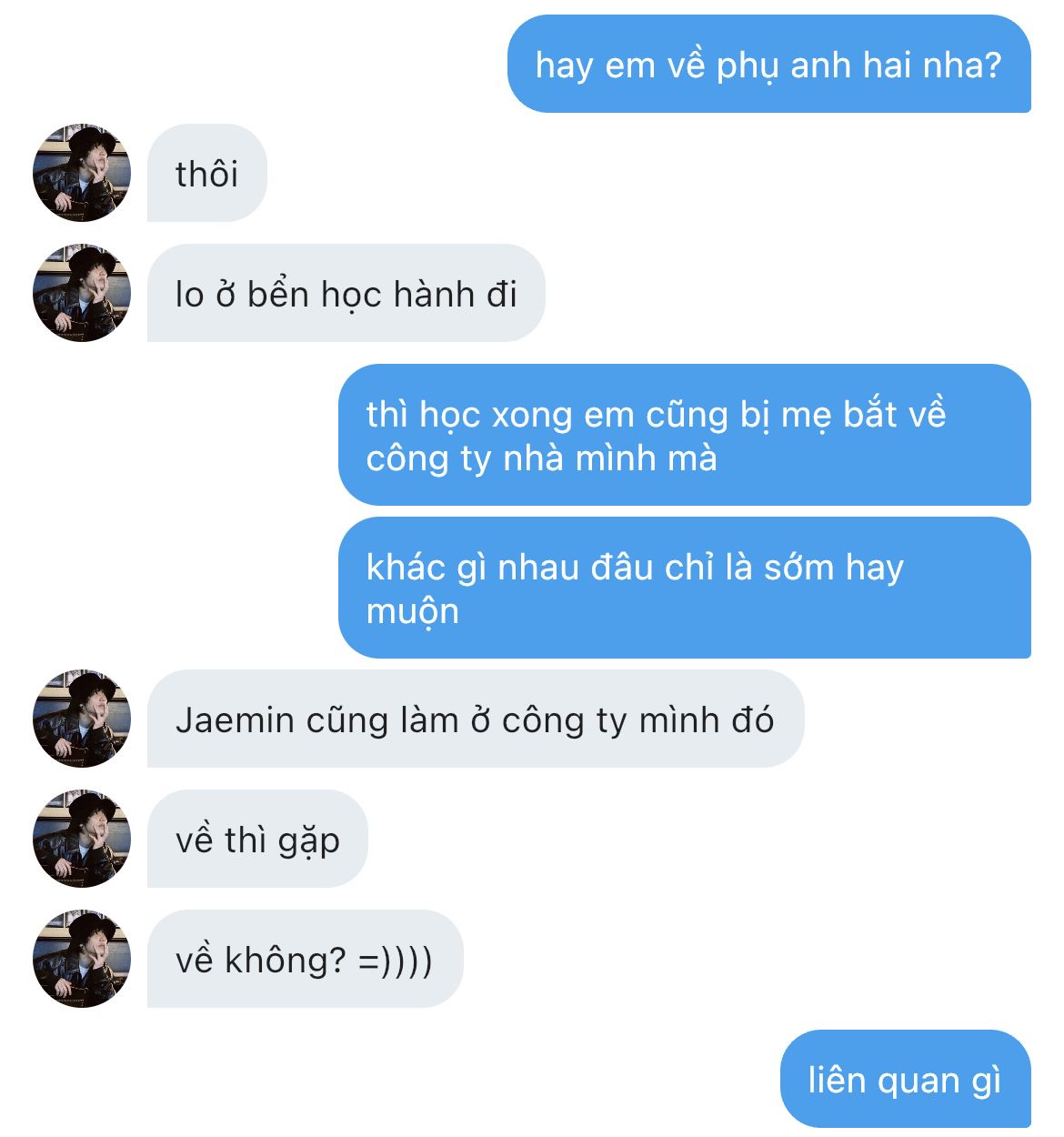The image size is (1064, 1137).
Task: Tap the "liên quan gì" message bubble
Action: [905, 1080]
